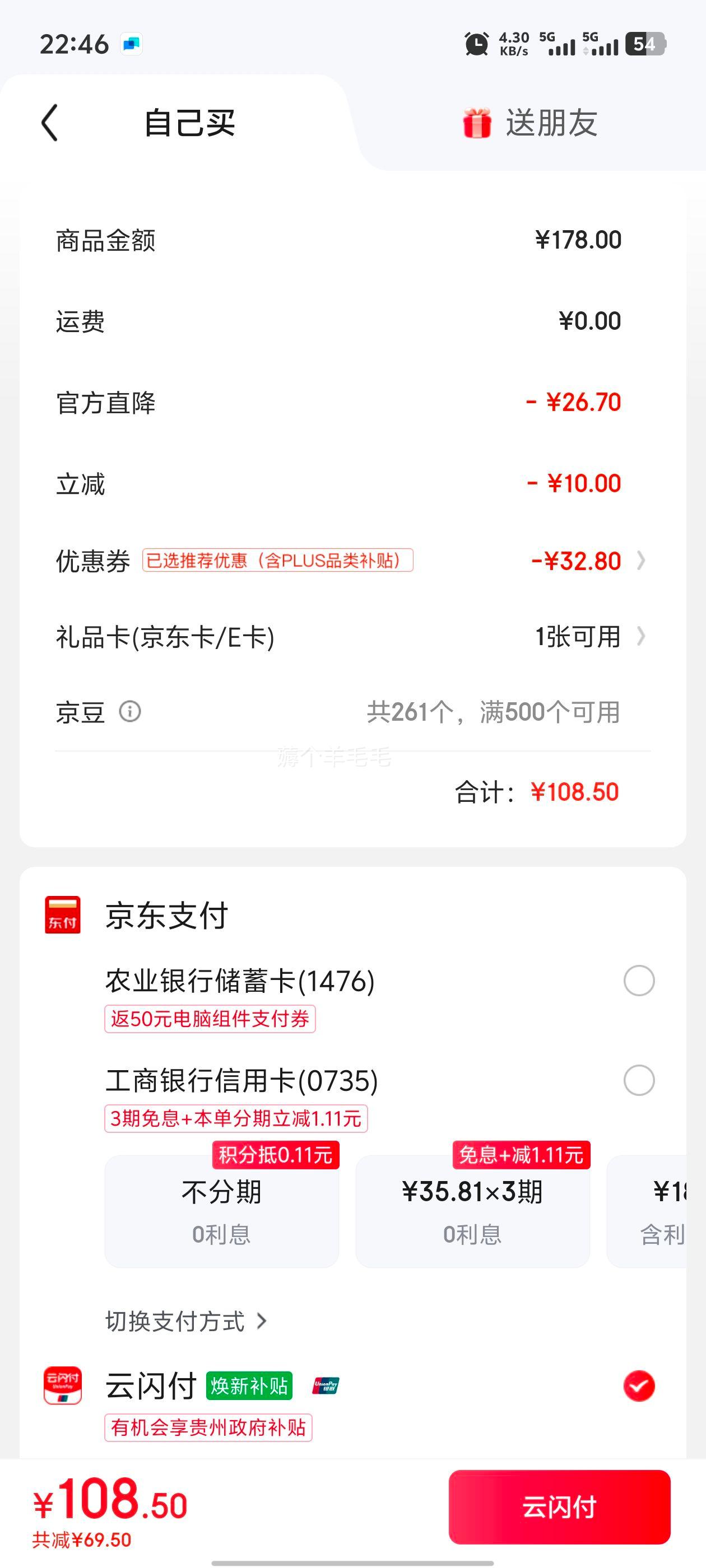Go back using the top-left arrow
This screenshot has width=706, height=1568.
50,122
